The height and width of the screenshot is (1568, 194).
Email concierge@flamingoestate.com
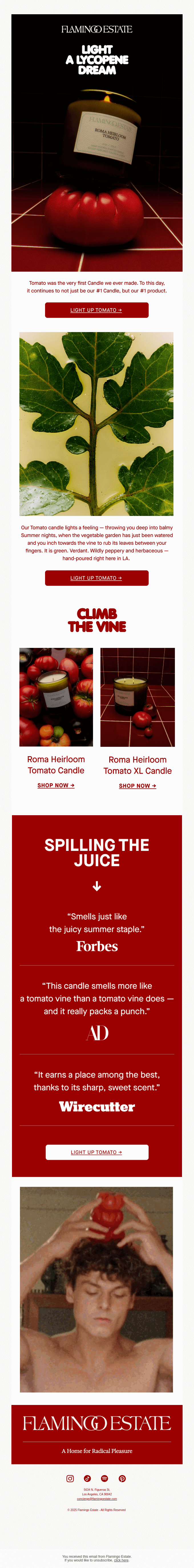(x=96, y=1499)
